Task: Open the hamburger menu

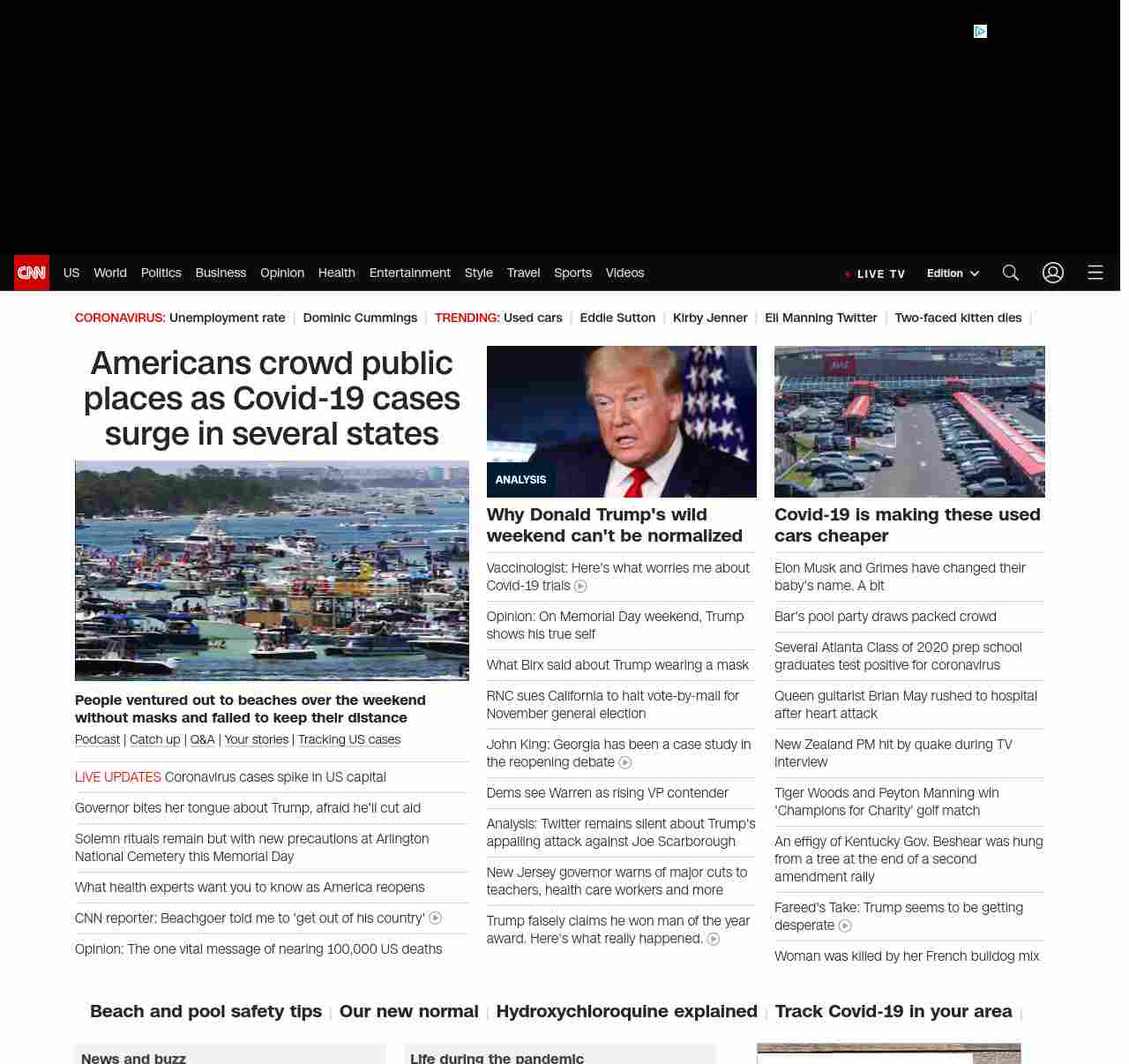Action: click(1095, 273)
